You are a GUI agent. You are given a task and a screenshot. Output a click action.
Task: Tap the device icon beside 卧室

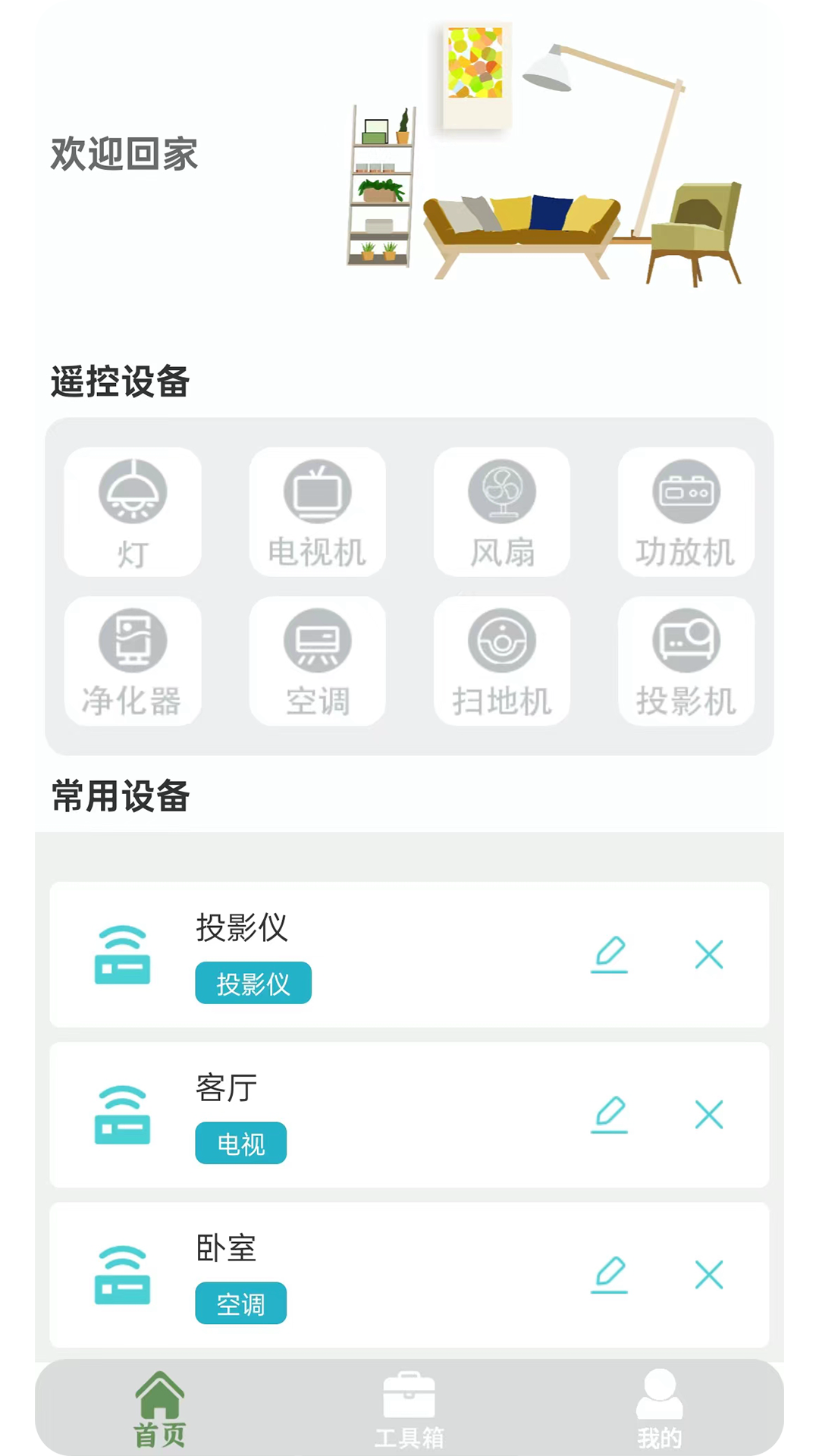point(122,1276)
